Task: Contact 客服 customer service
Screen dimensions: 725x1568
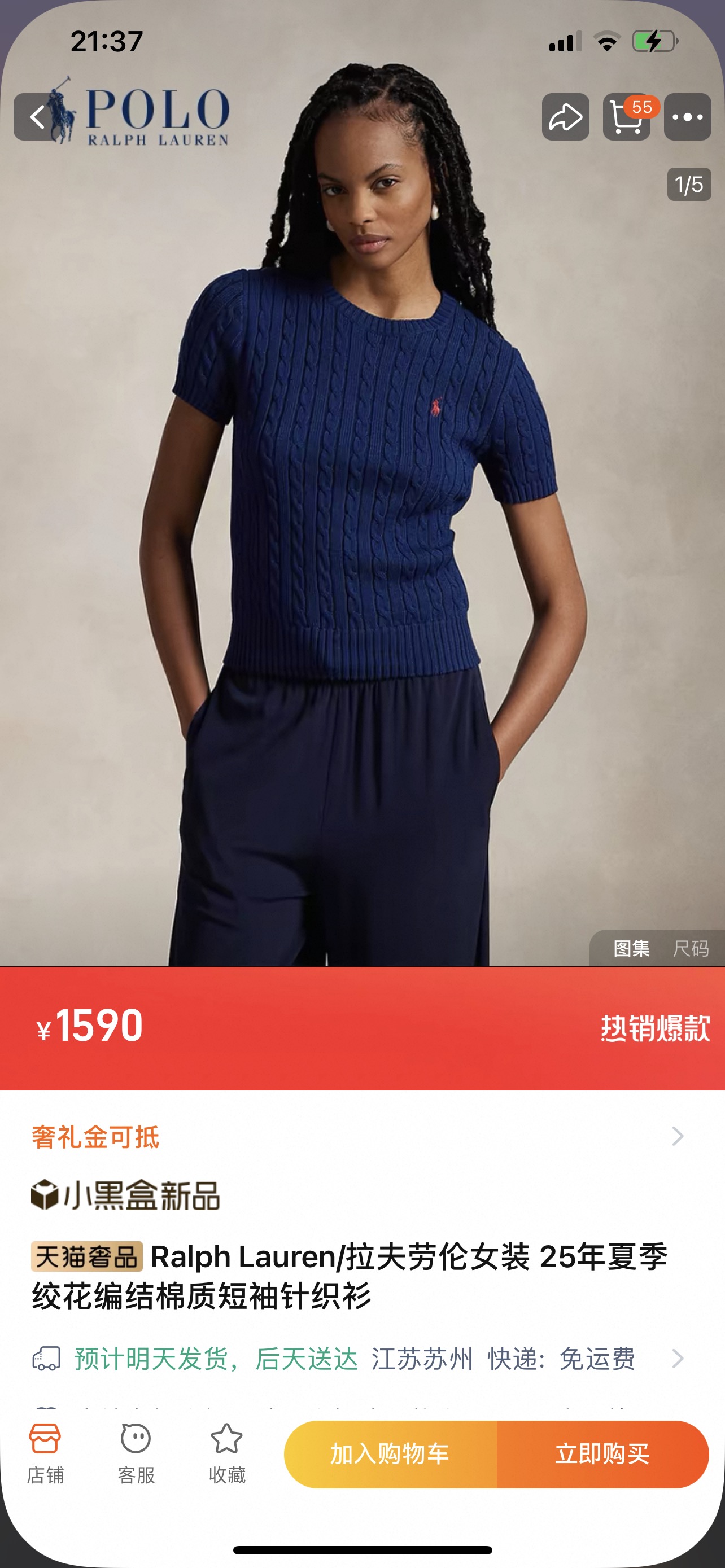Action: tap(136, 1453)
